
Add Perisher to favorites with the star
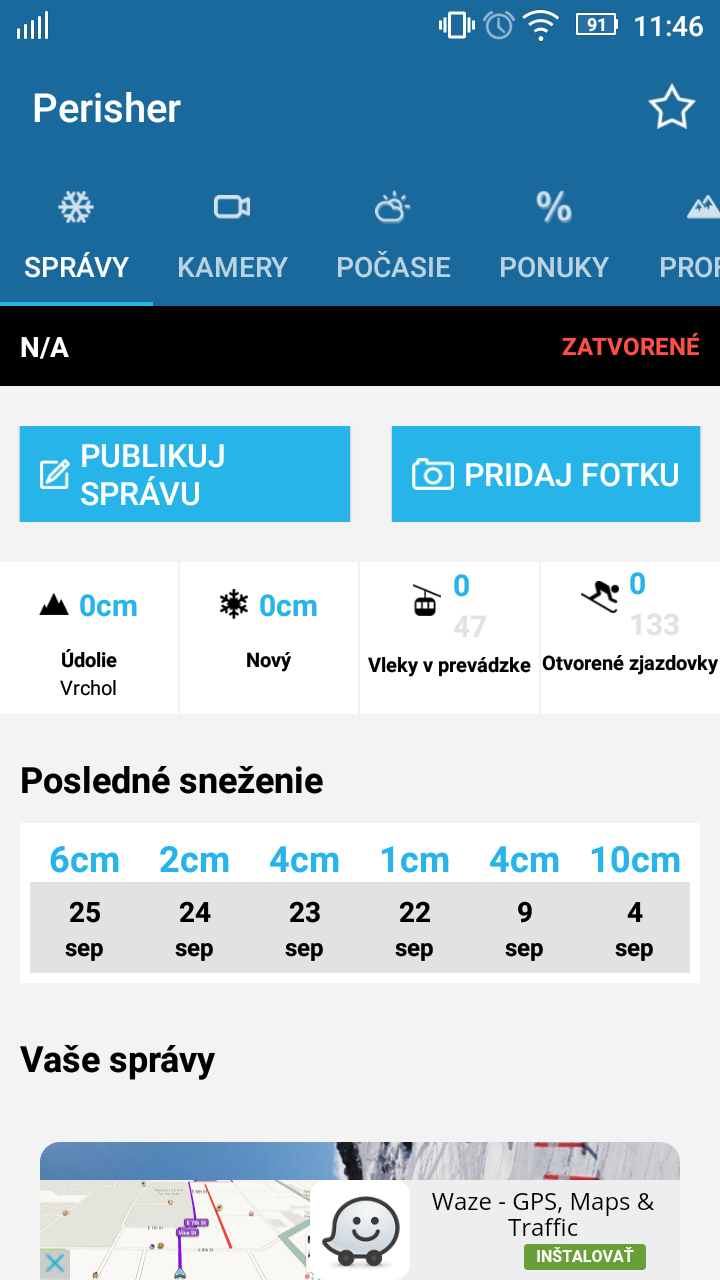[671, 108]
